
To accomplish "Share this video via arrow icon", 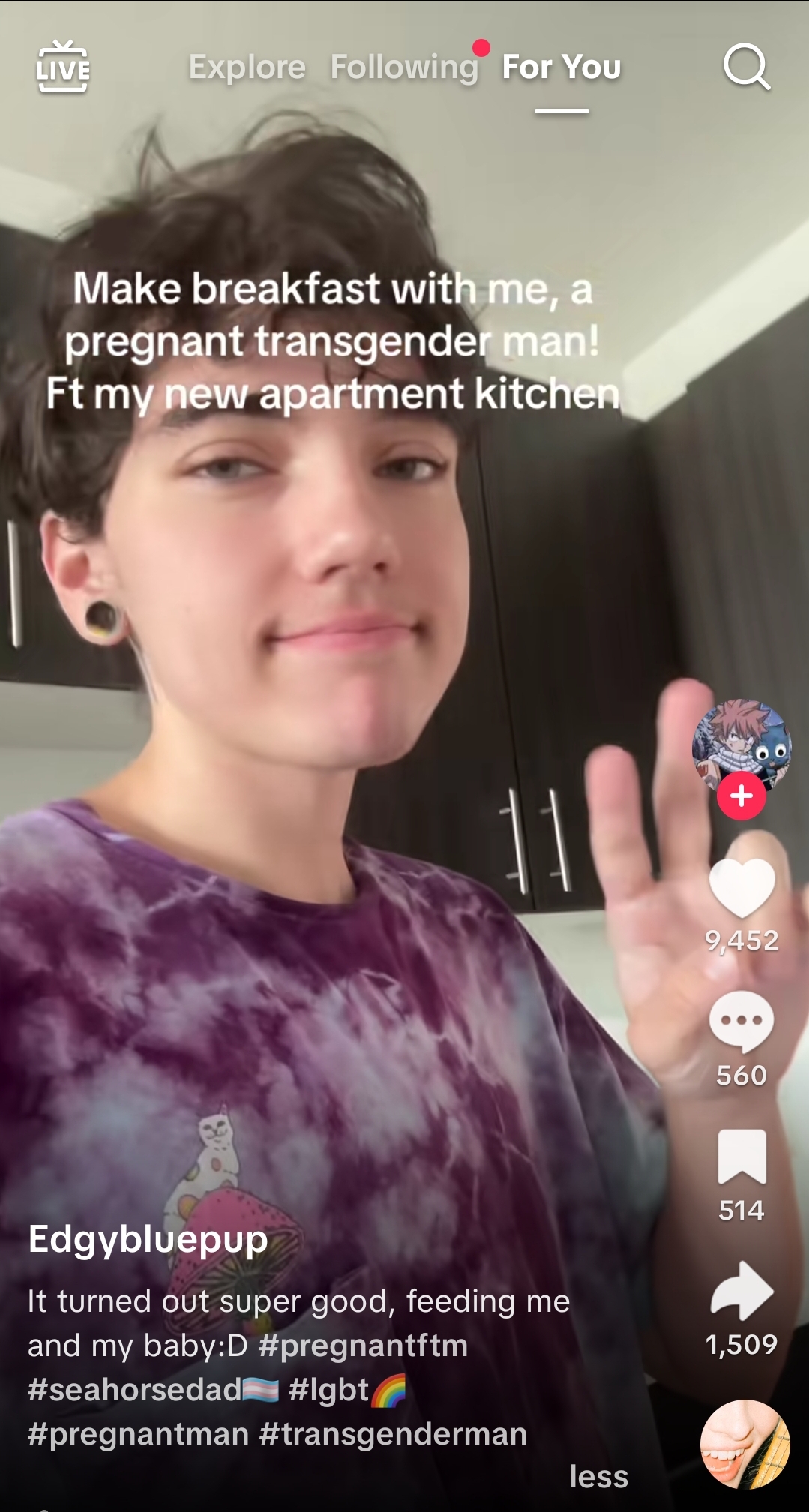I will click(x=741, y=1290).
